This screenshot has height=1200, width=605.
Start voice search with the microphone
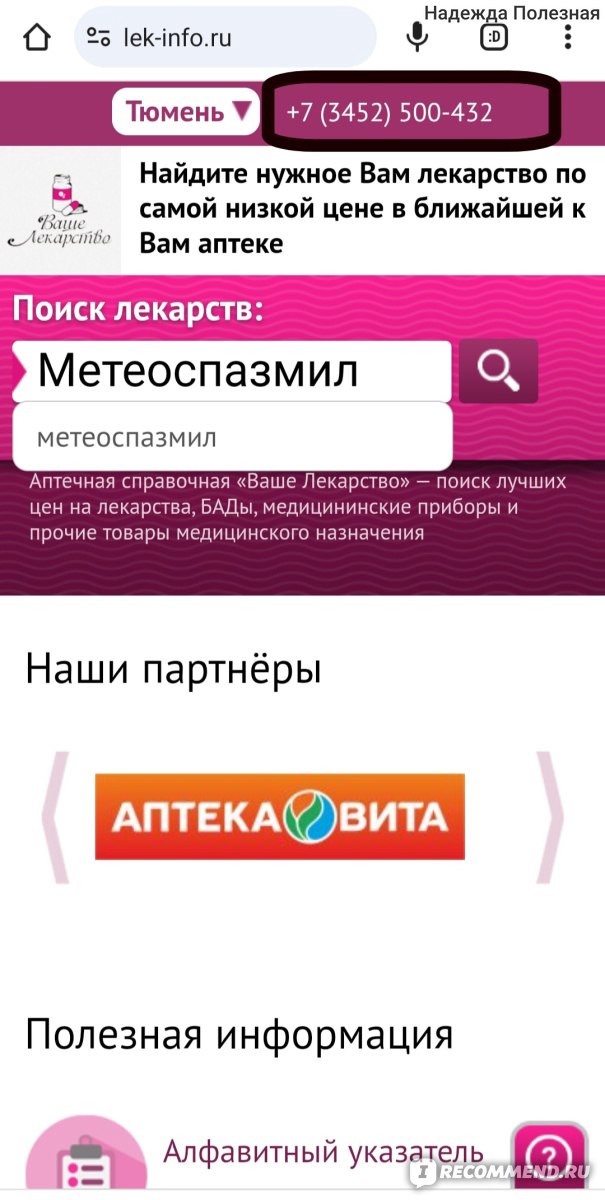pos(417,38)
